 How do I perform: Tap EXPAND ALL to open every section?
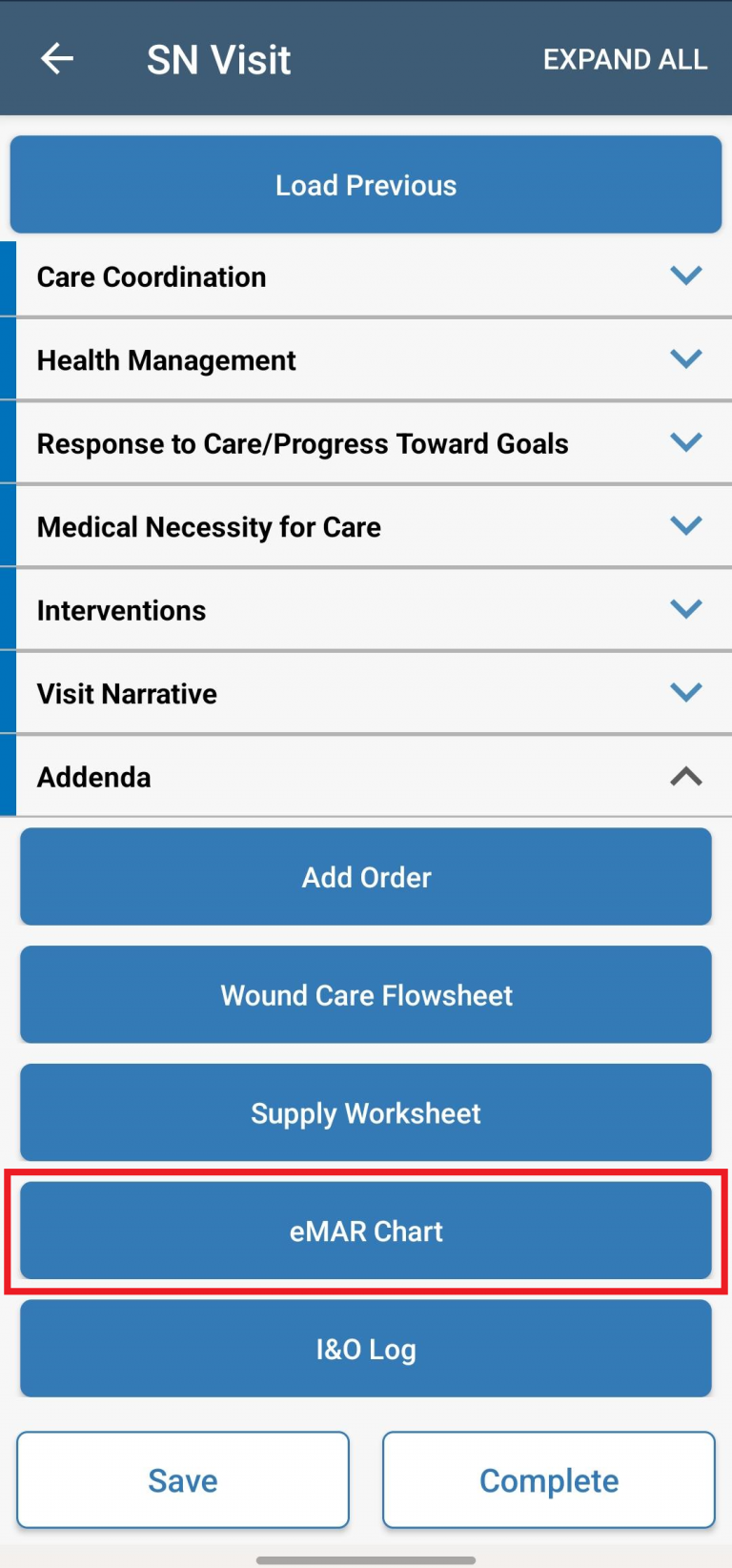click(624, 59)
